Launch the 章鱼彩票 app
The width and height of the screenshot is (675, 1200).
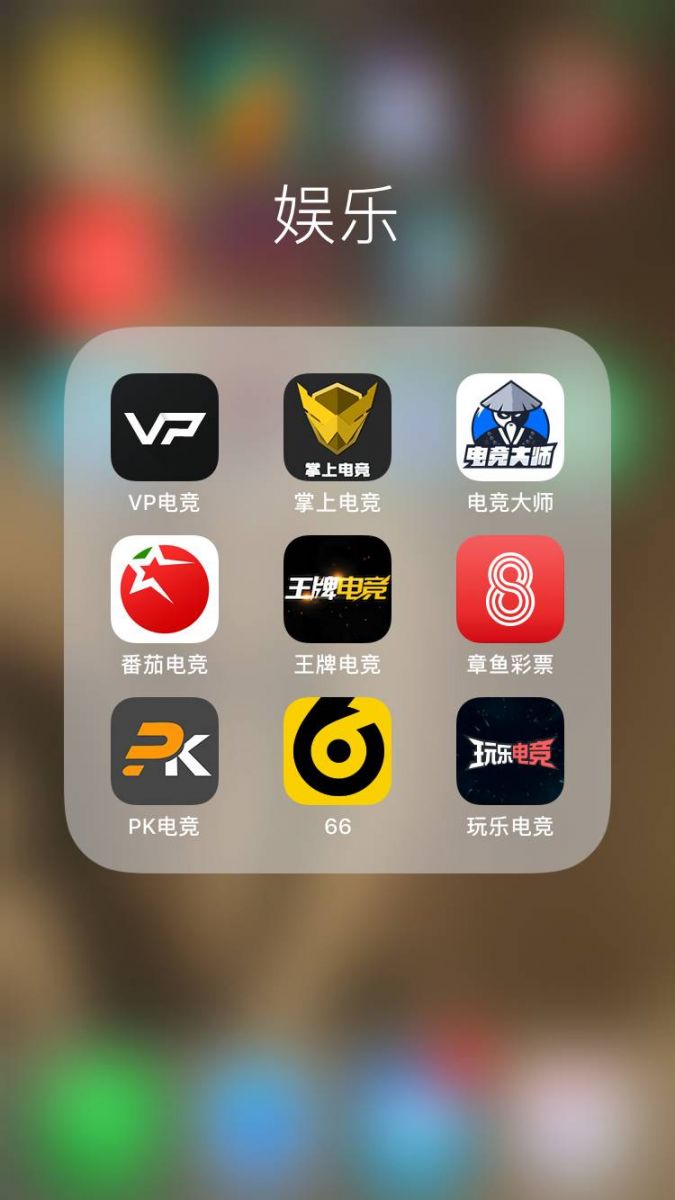510,589
